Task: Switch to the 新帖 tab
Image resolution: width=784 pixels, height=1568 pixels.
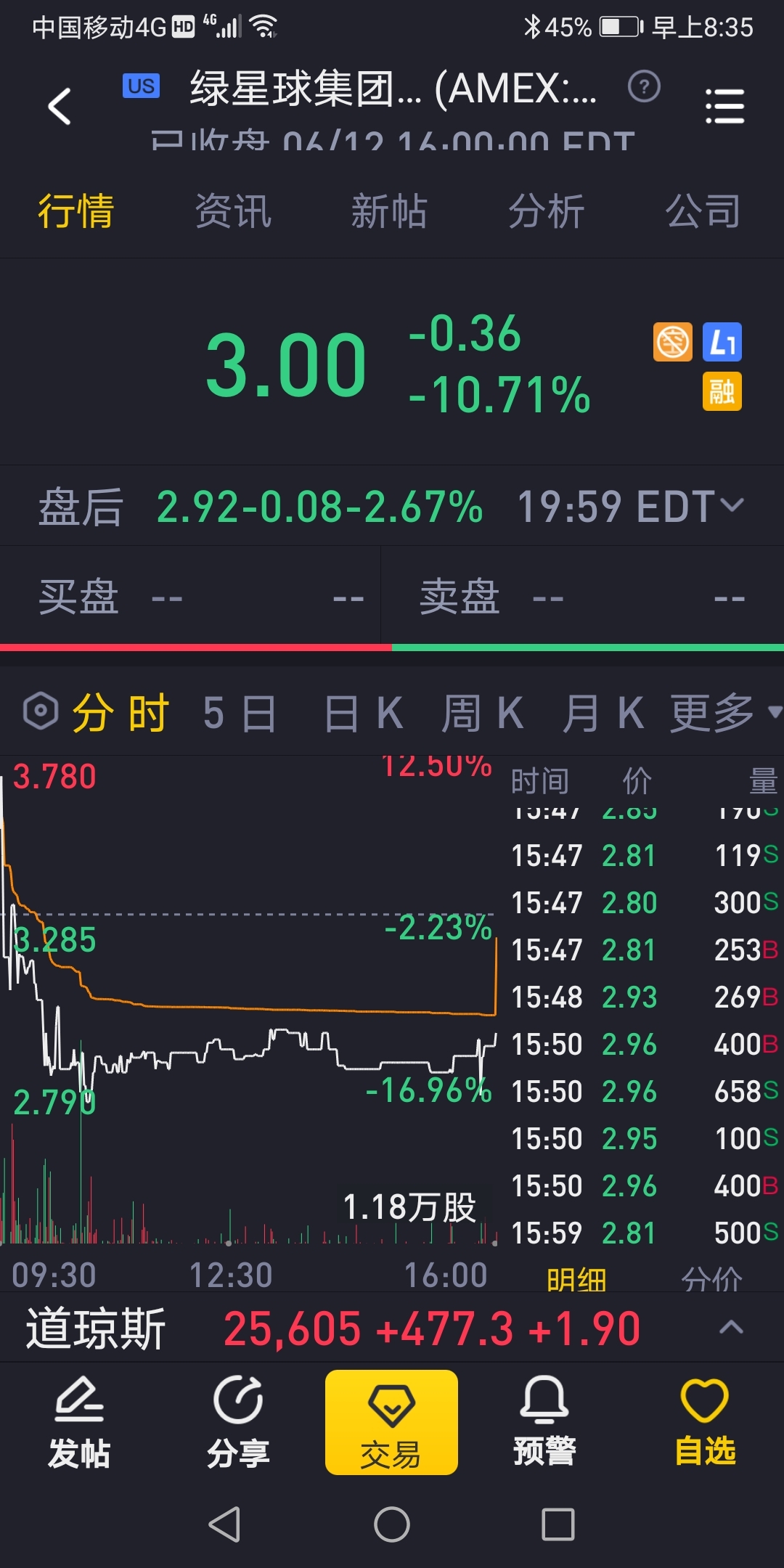Action: point(389,211)
